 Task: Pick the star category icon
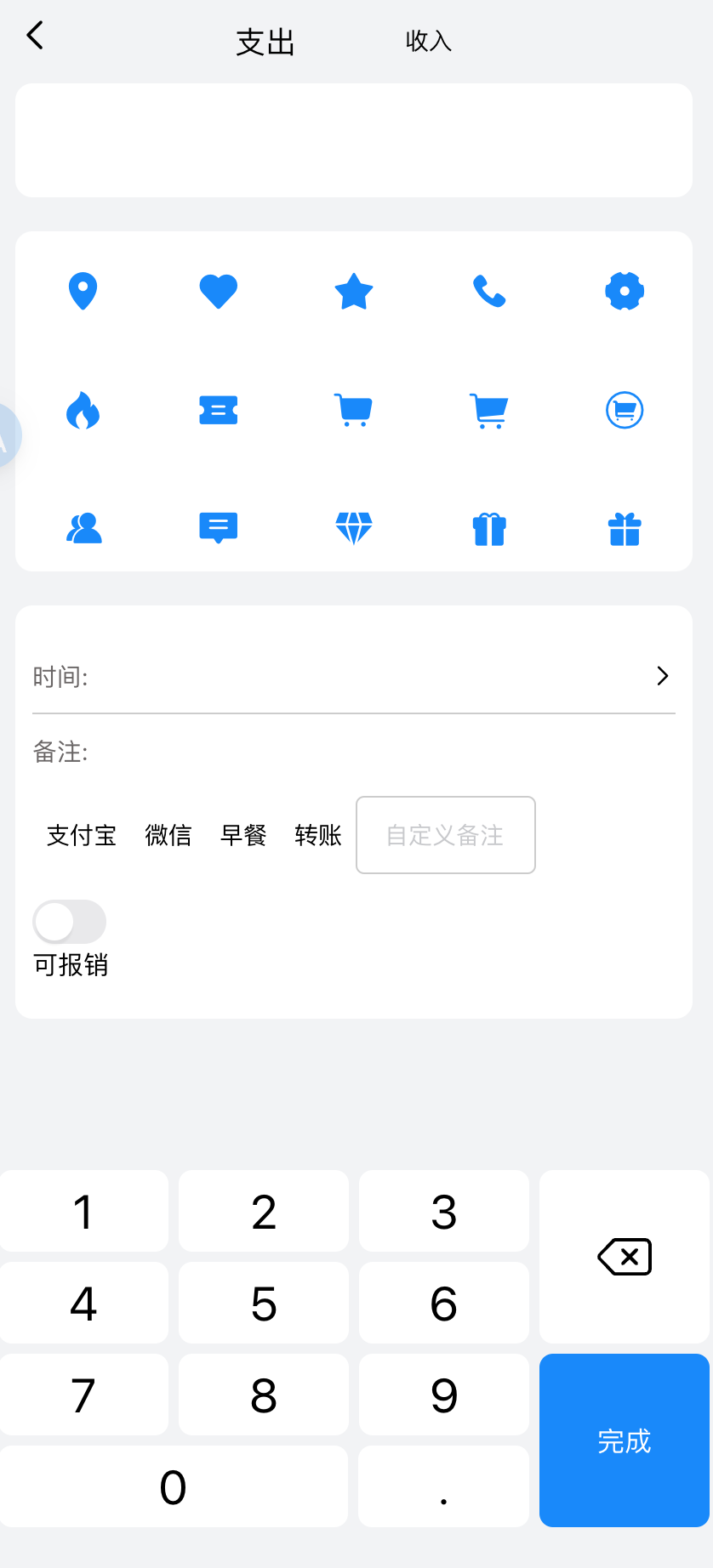(354, 292)
